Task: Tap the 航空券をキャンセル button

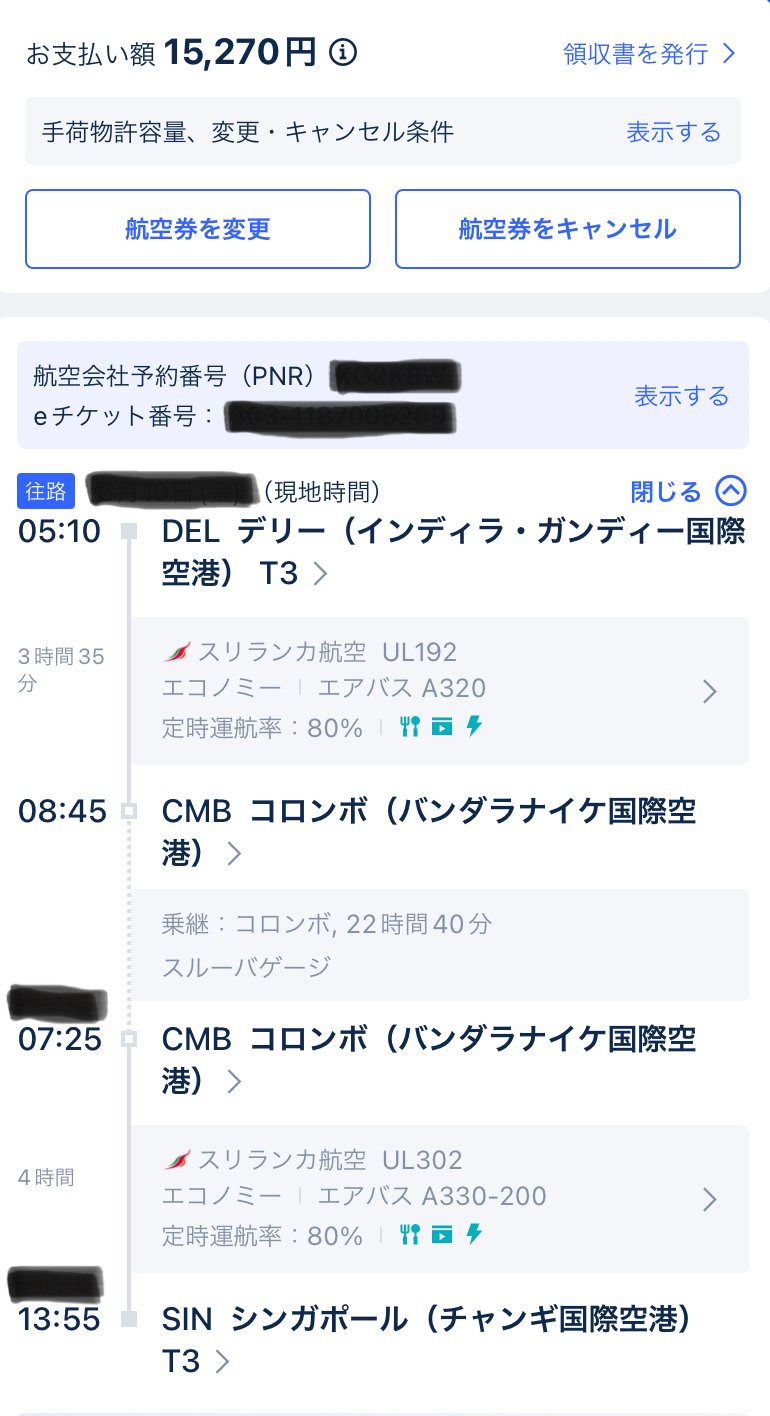Action: point(567,229)
